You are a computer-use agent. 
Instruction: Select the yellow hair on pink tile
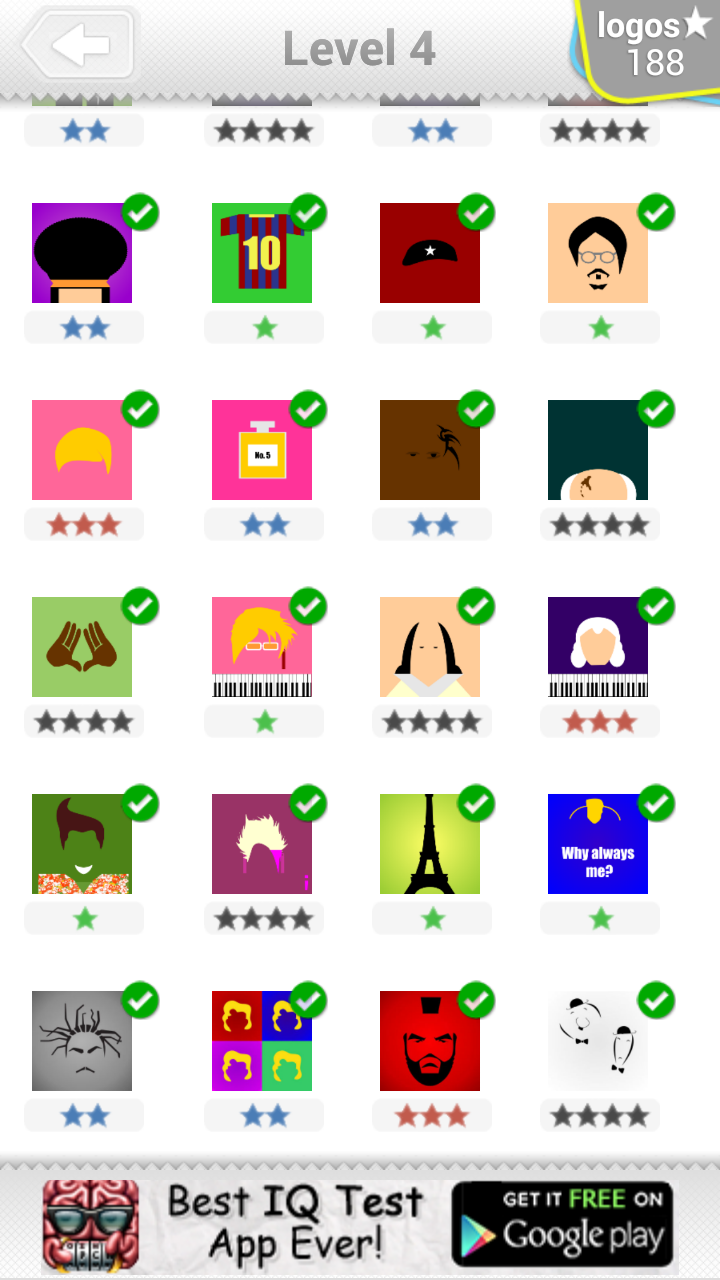tap(82, 450)
